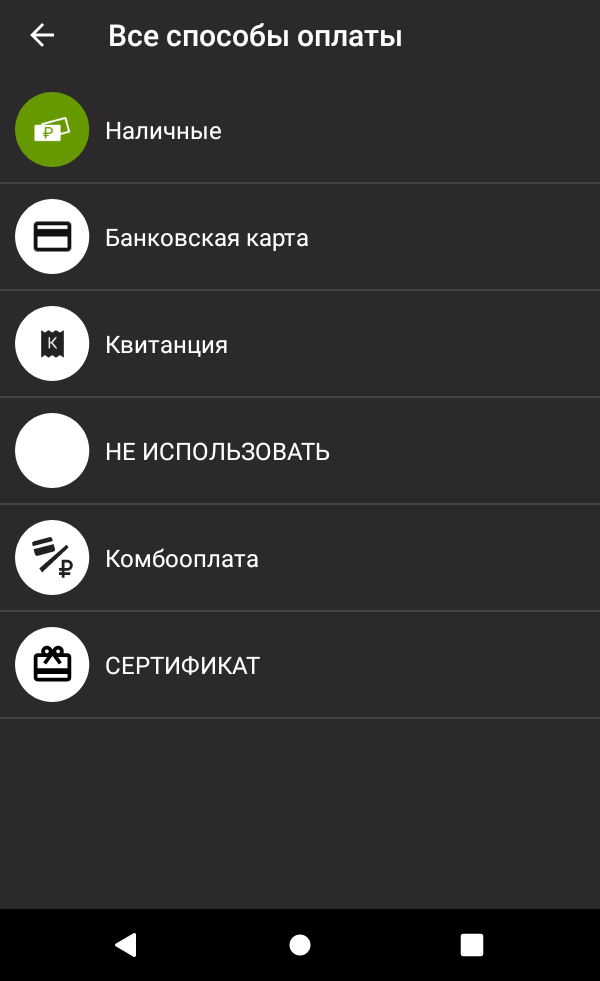Image resolution: width=600 pixels, height=981 pixels.
Task: Tap the system home button
Action: [300, 945]
